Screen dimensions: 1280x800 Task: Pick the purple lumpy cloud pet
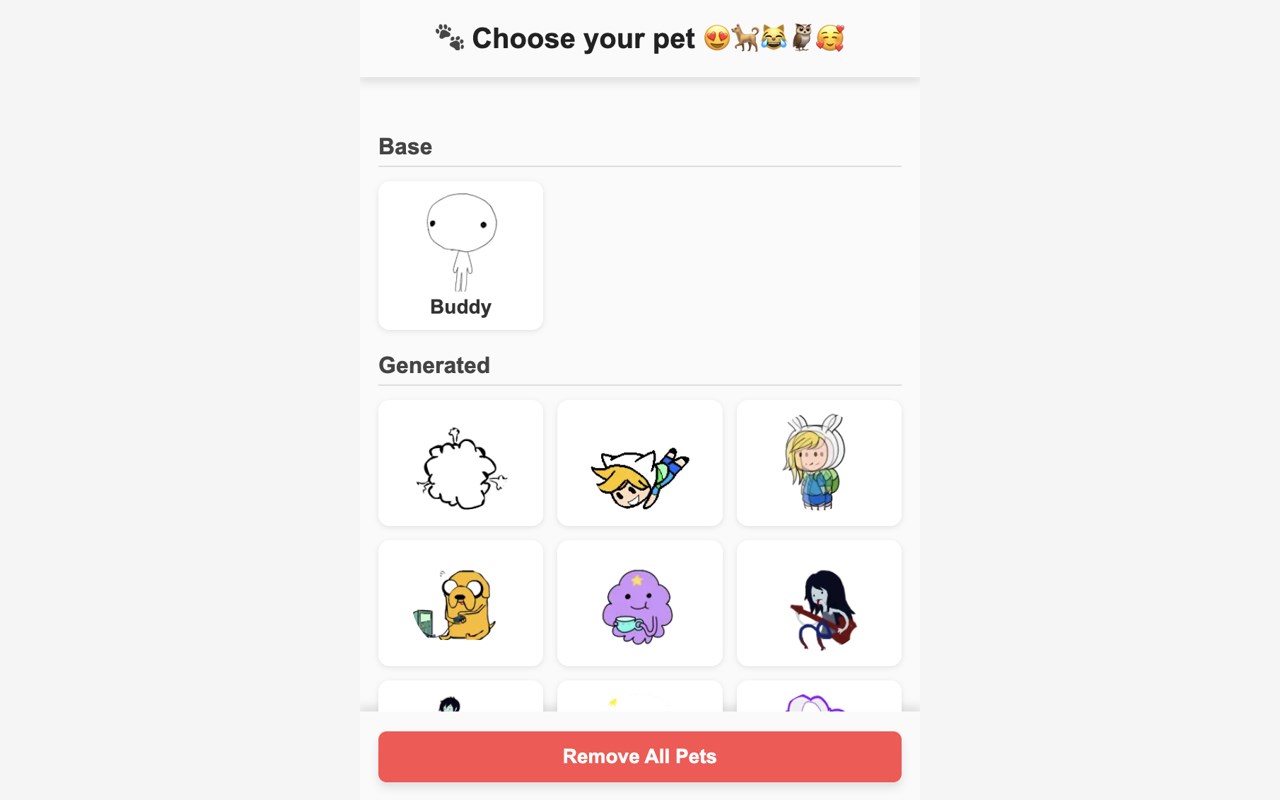tap(639, 603)
